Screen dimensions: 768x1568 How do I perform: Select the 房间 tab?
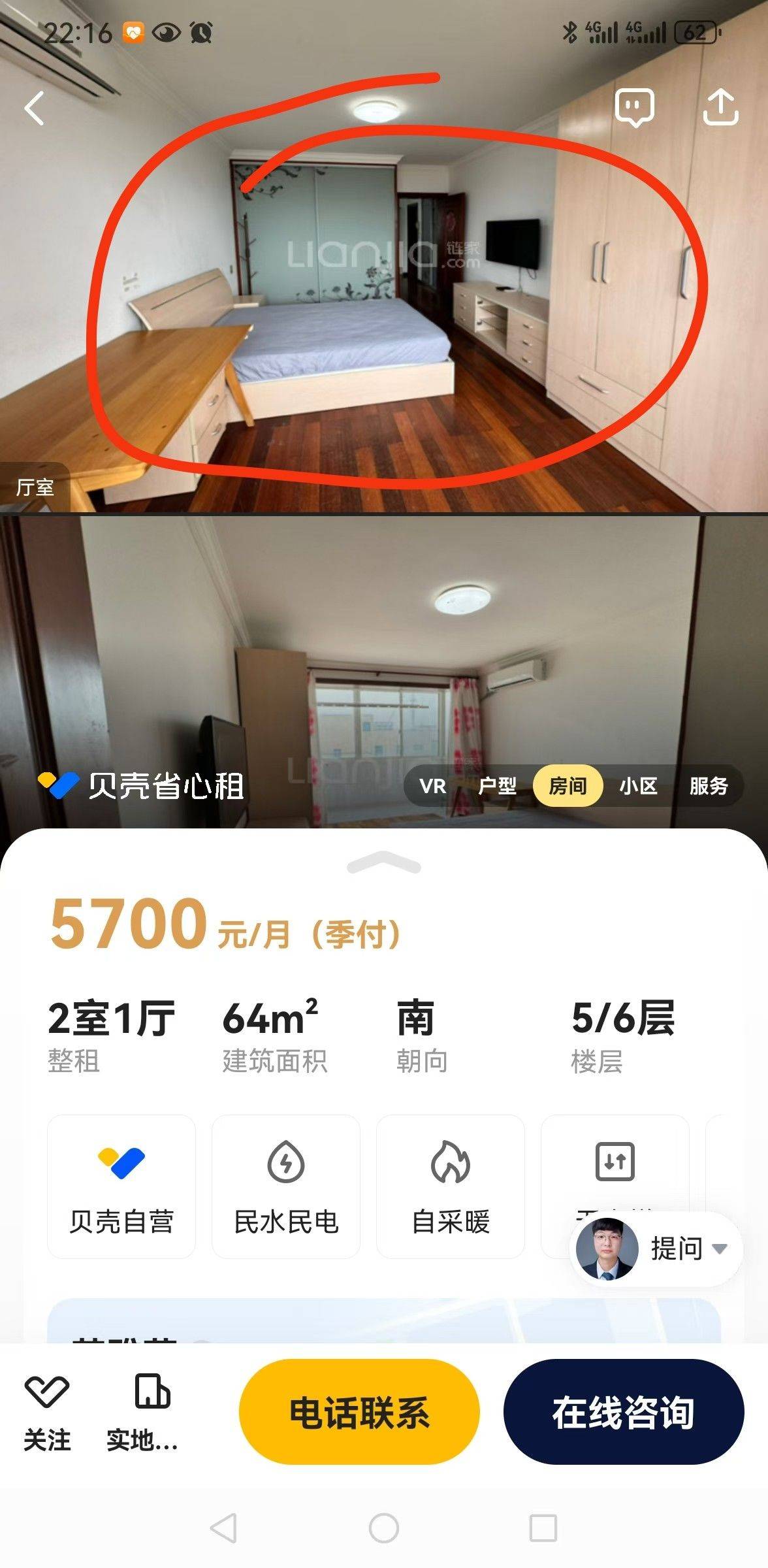pyautogui.click(x=567, y=785)
